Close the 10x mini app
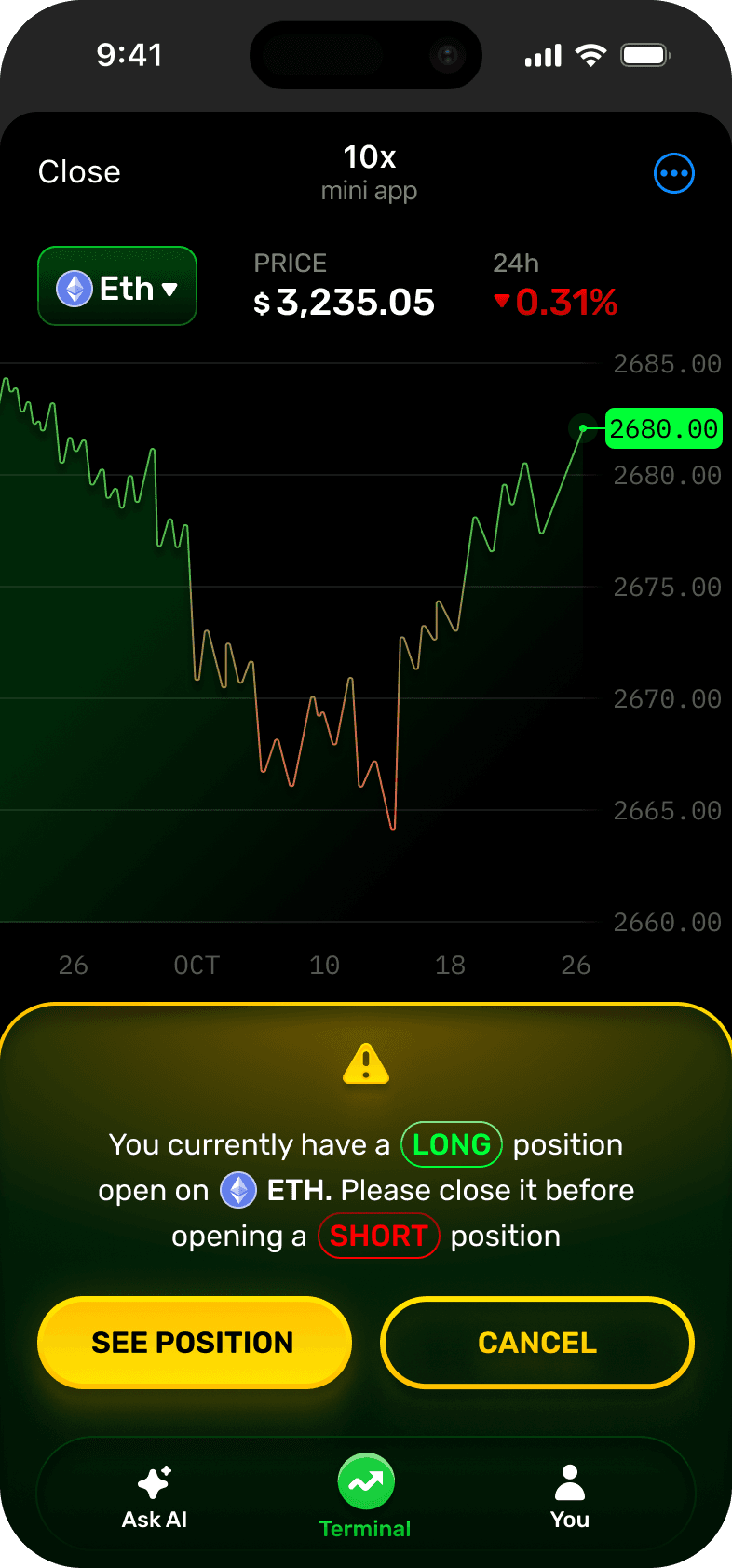732x1568 pixels. 79,172
